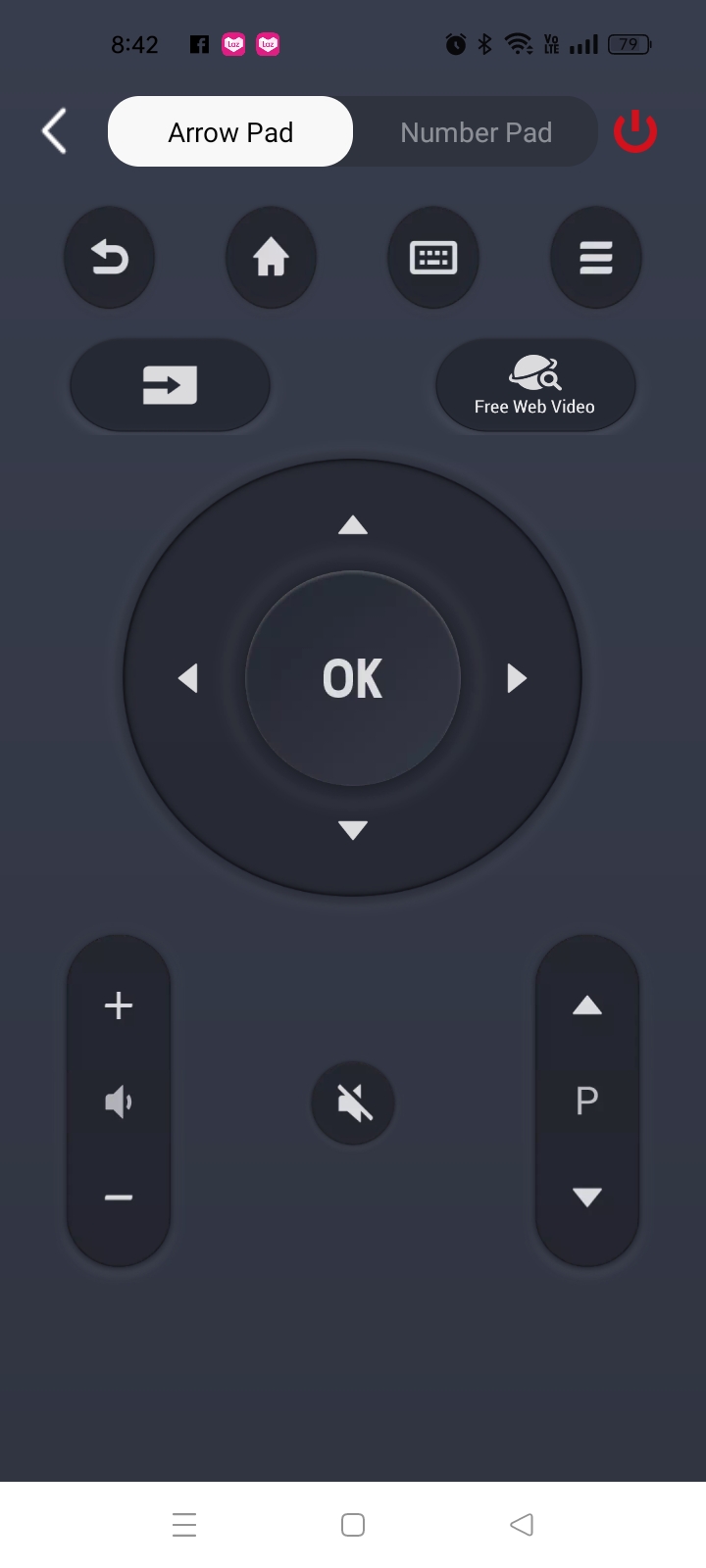Switch to the Number Pad tab

click(x=476, y=132)
